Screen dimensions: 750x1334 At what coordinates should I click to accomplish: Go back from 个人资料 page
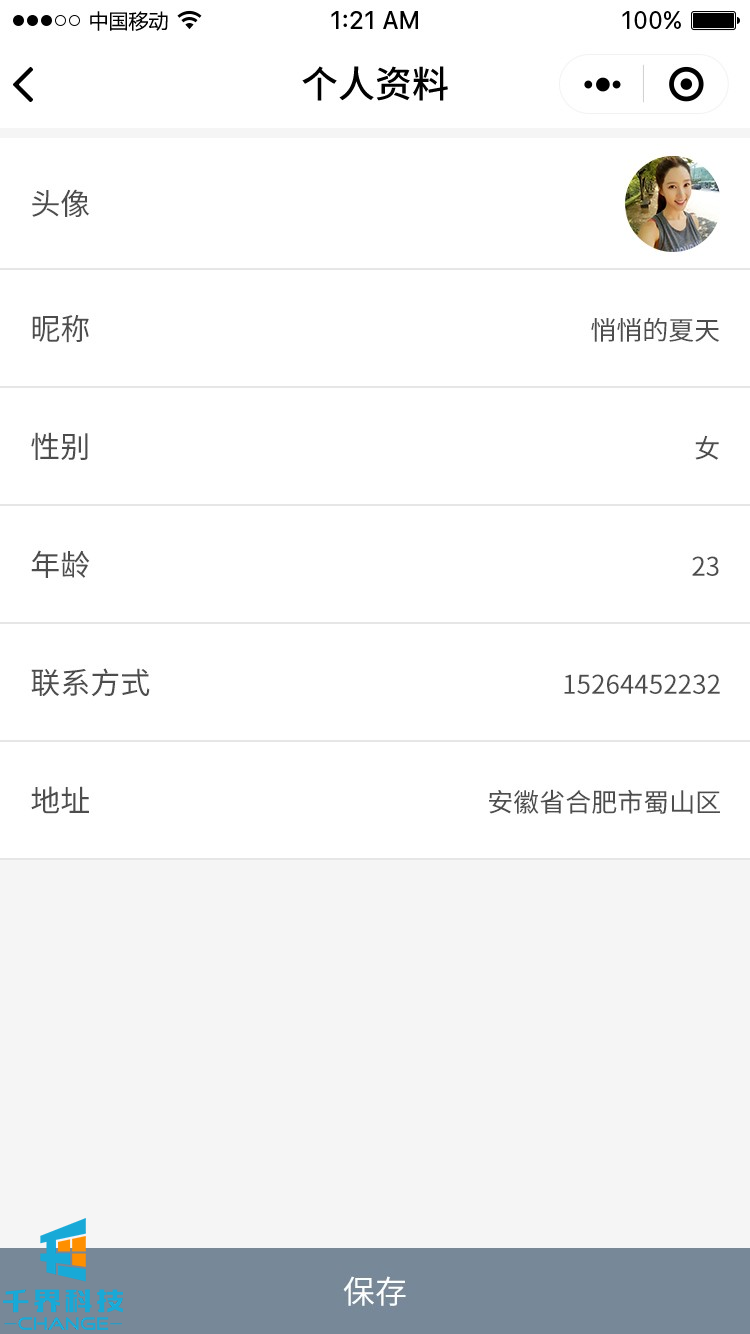[24, 85]
